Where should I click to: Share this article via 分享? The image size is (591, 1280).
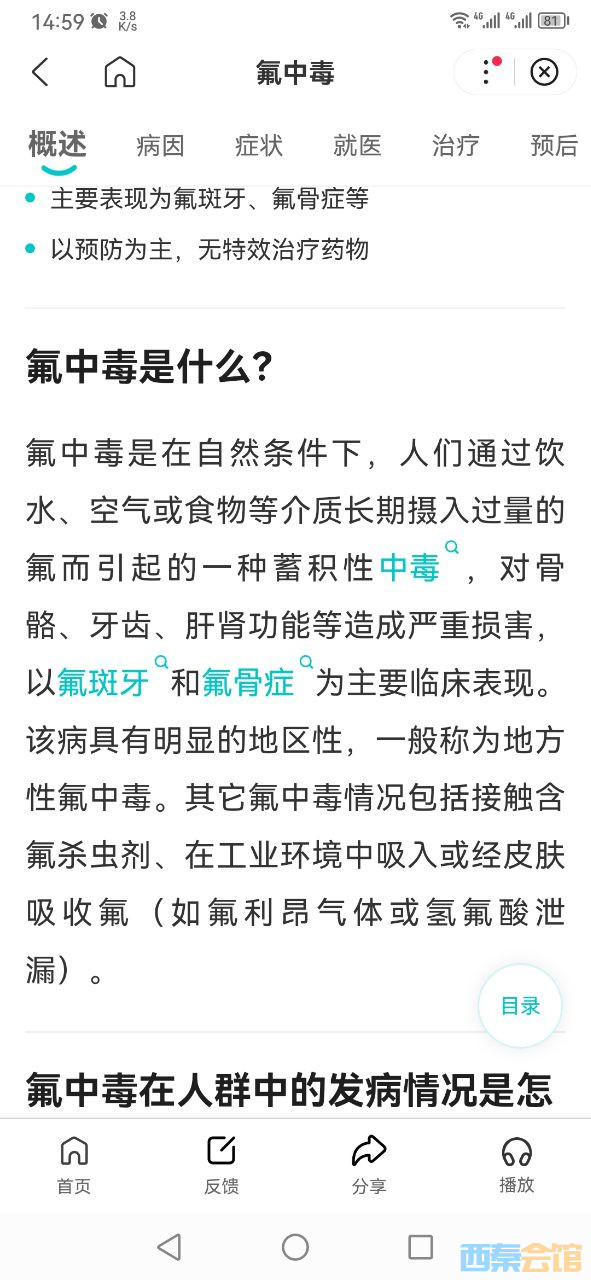coord(369,1166)
